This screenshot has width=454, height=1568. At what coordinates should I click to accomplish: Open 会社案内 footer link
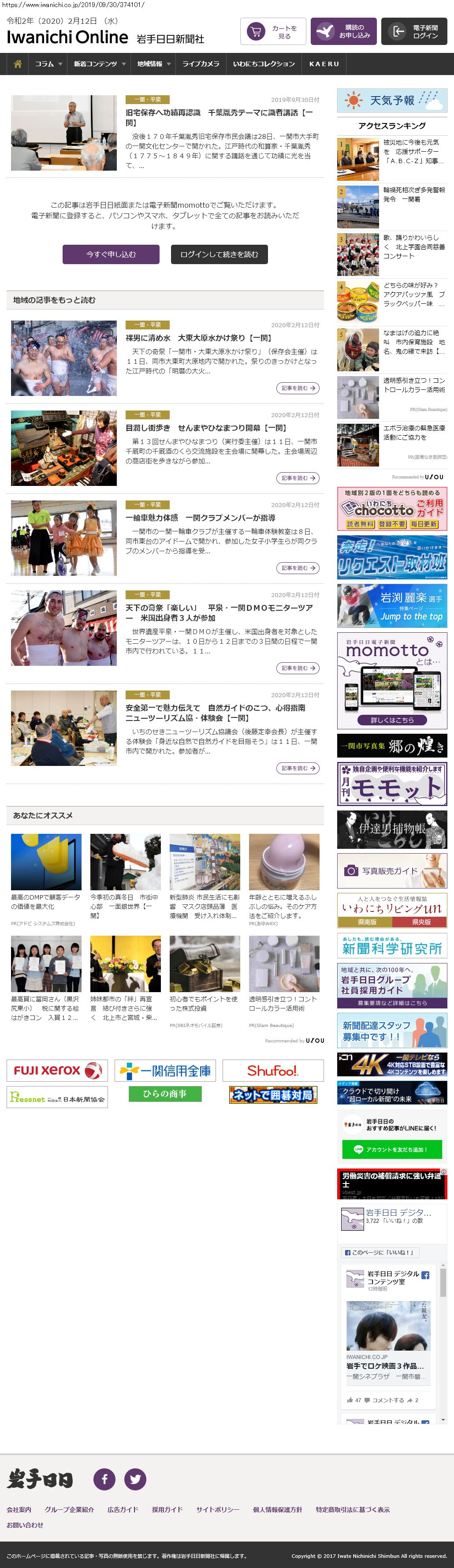pyautogui.click(x=19, y=1509)
